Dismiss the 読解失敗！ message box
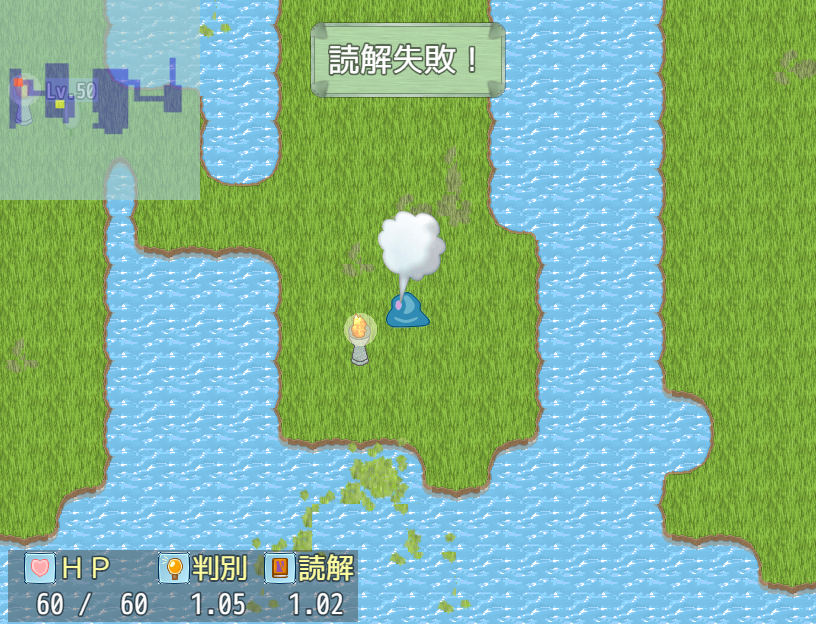This screenshot has width=816, height=624. (407, 60)
